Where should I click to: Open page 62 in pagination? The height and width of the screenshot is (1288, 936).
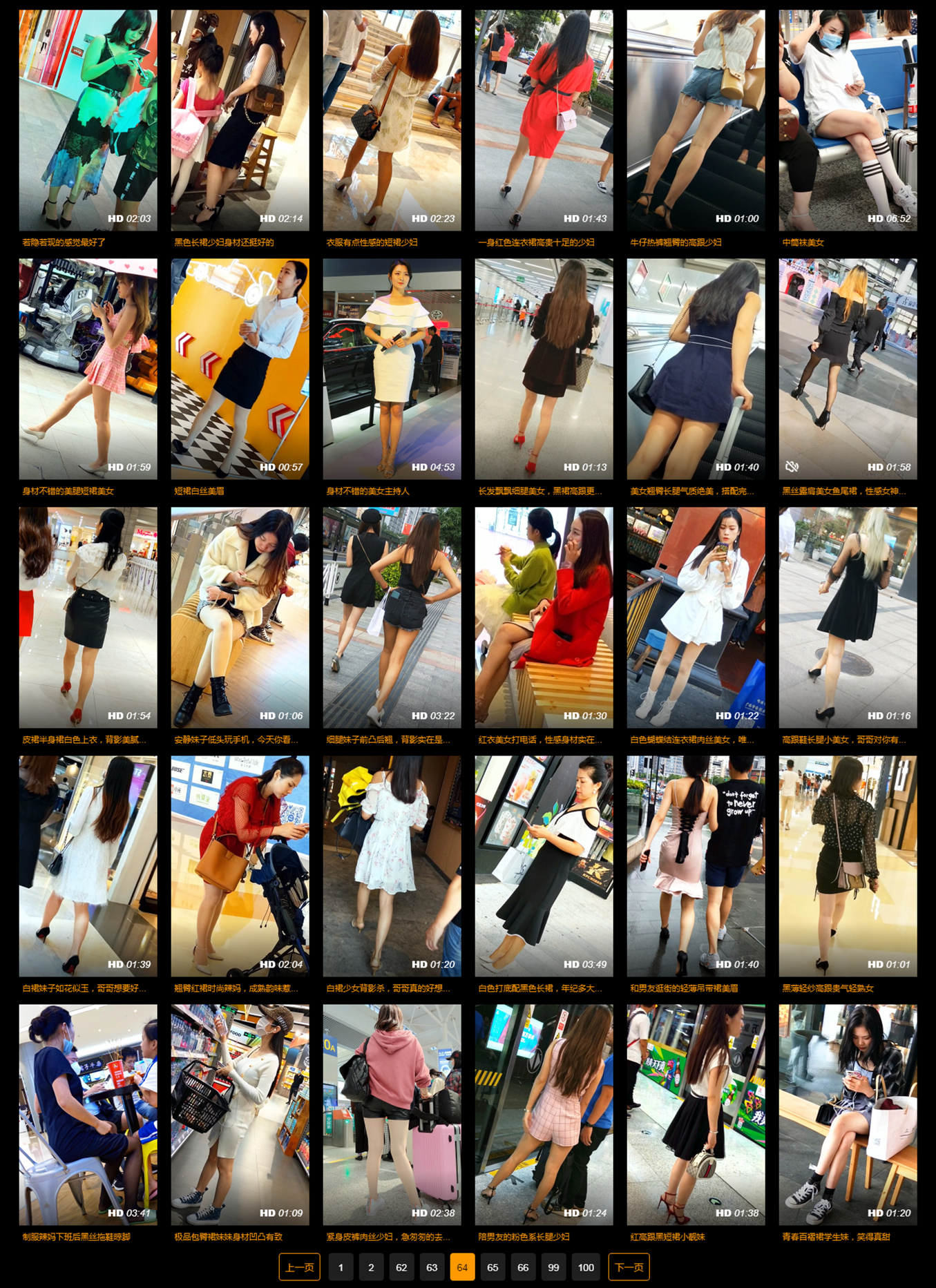coord(401,1267)
